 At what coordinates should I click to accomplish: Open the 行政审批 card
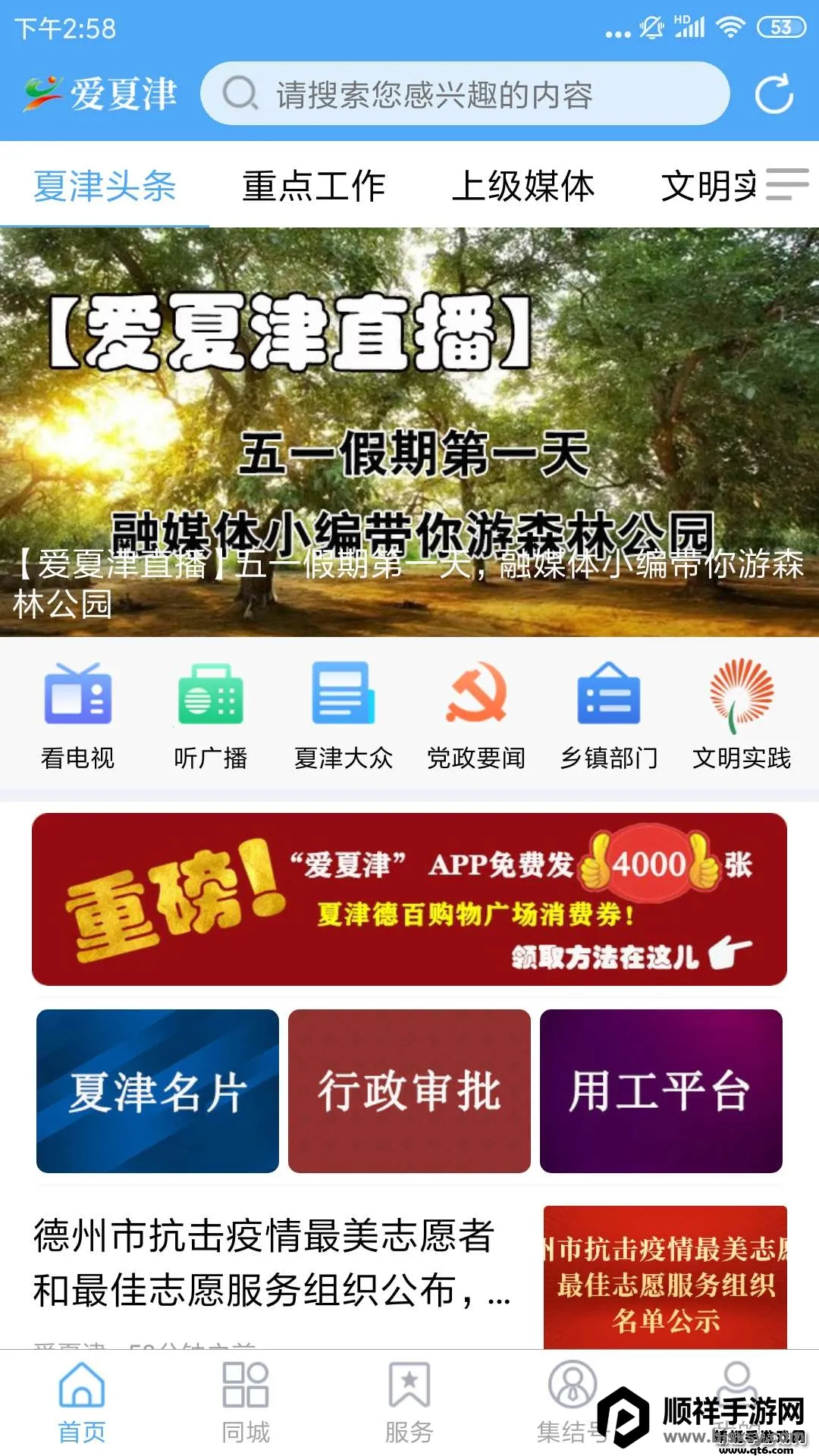pyautogui.click(x=409, y=1091)
